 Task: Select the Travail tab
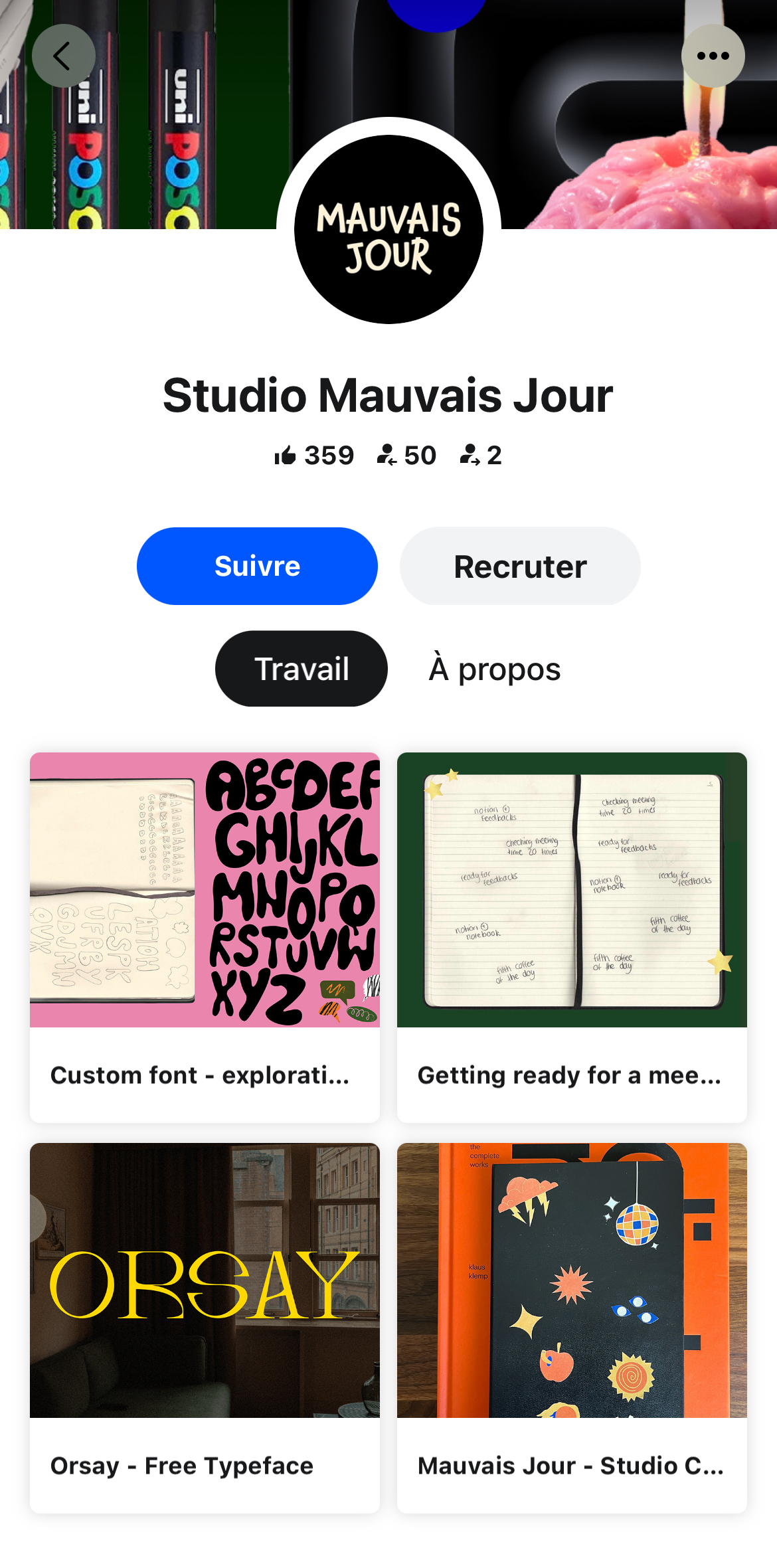(x=302, y=669)
